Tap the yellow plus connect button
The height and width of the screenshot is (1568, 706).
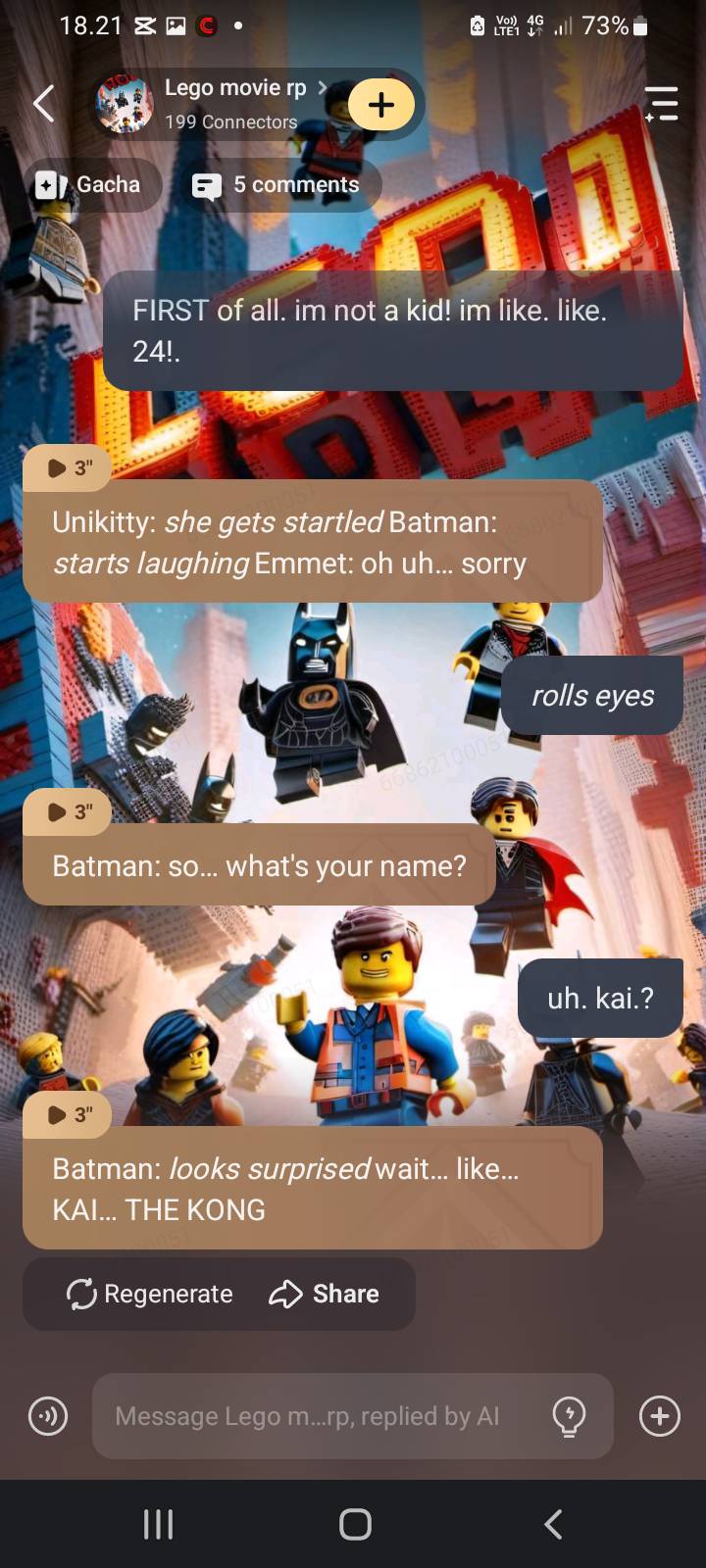click(381, 105)
